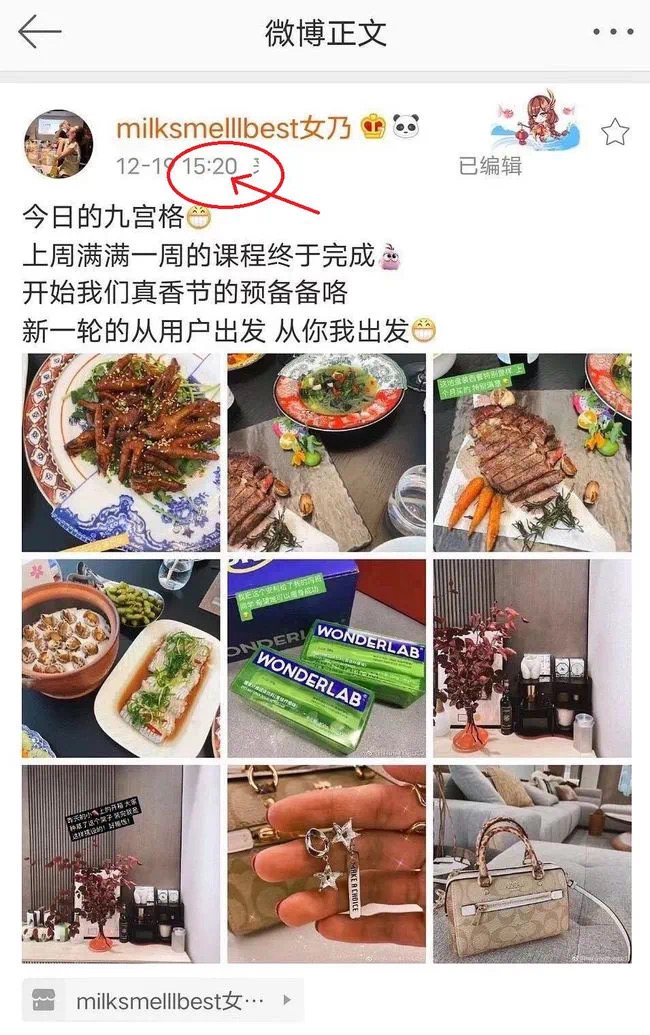View the Coach handbag photo
The image size is (650, 1035).
[532, 864]
